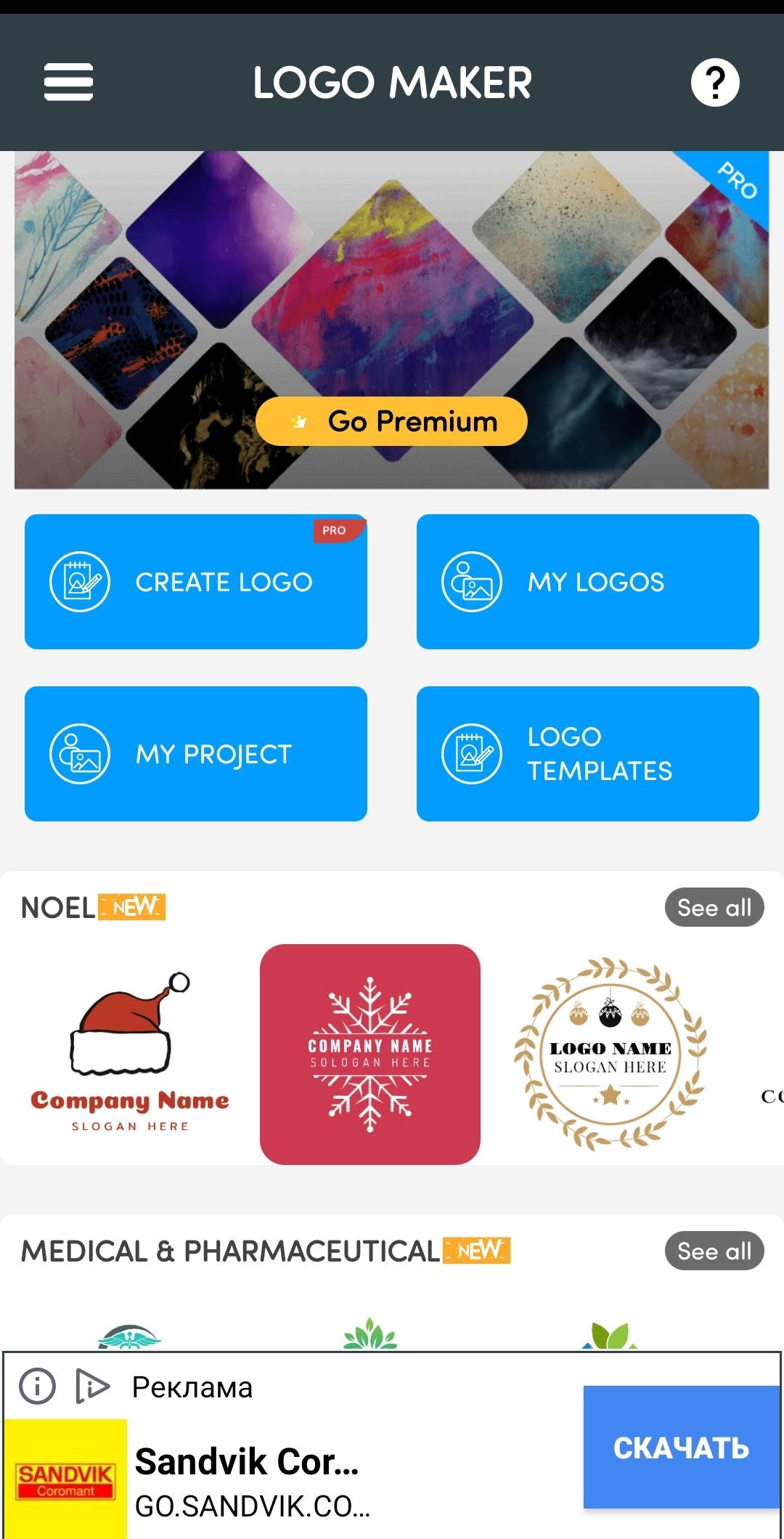The height and width of the screenshot is (1539, 784).
Task: Tap the Go Premium button
Action: tap(392, 421)
